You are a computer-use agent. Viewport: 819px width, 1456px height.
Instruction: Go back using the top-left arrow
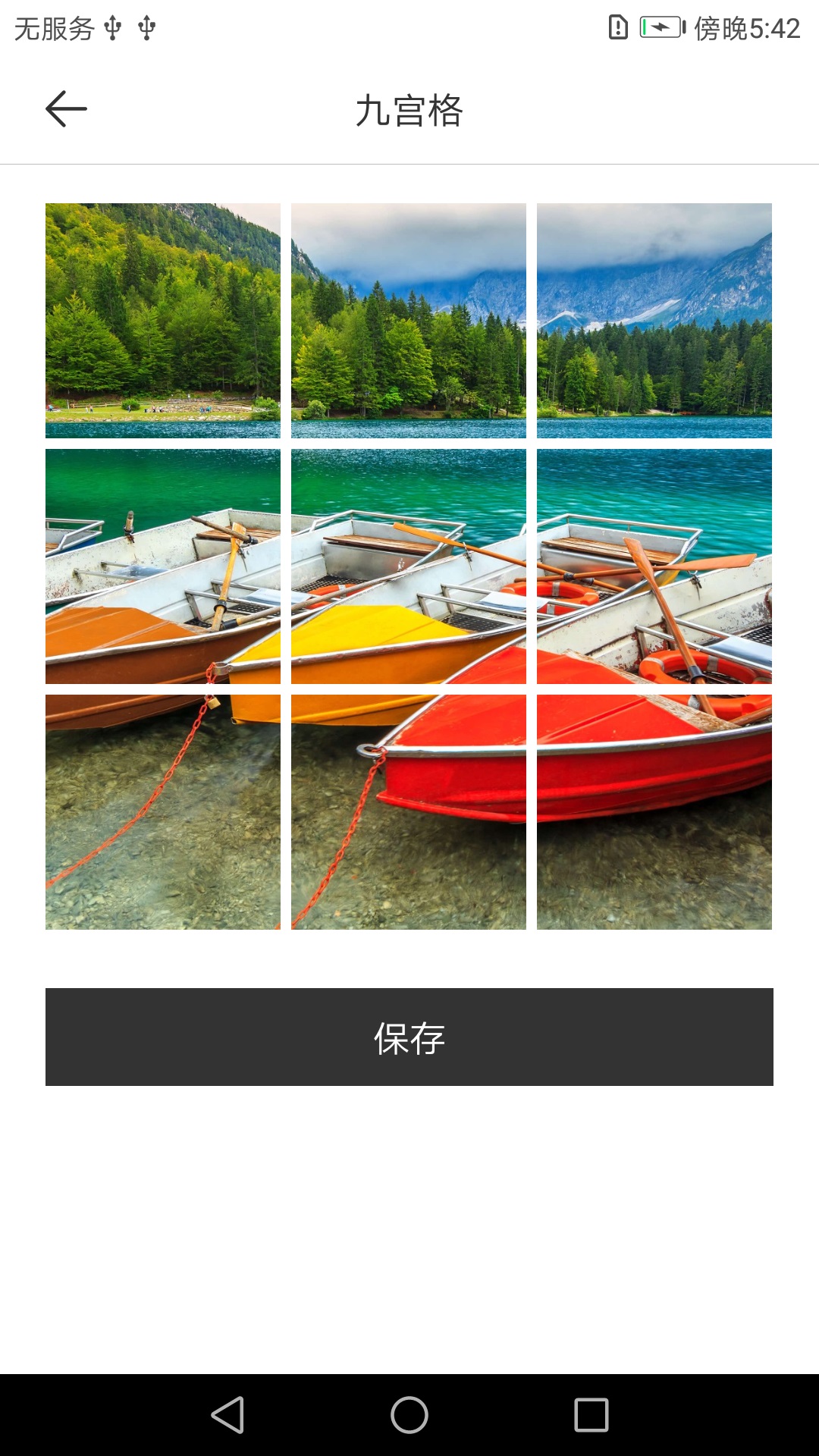tap(66, 109)
